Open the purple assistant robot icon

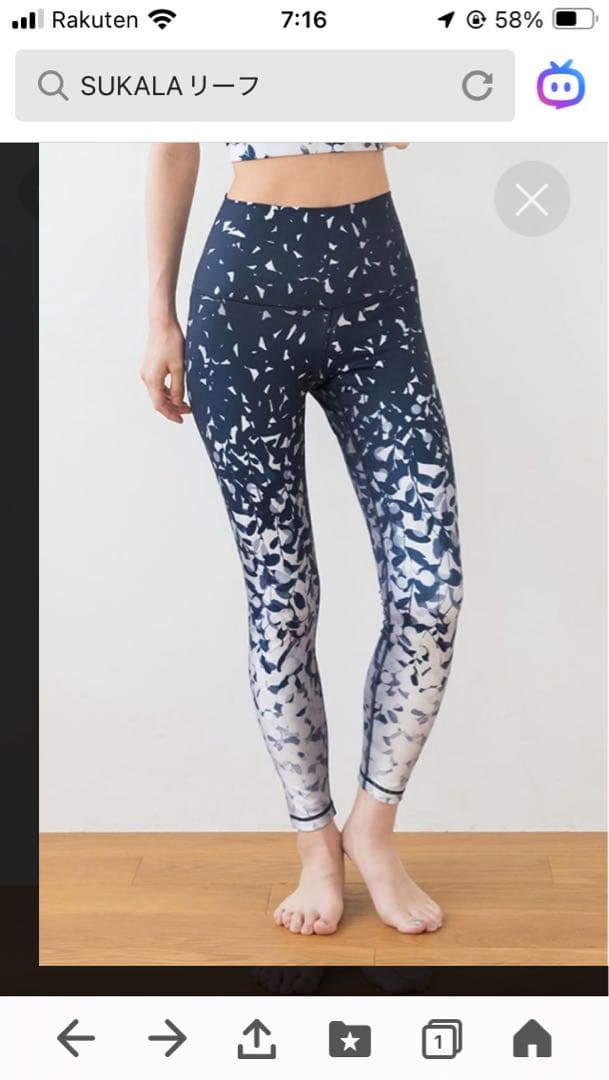pyautogui.click(x=561, y=85)
